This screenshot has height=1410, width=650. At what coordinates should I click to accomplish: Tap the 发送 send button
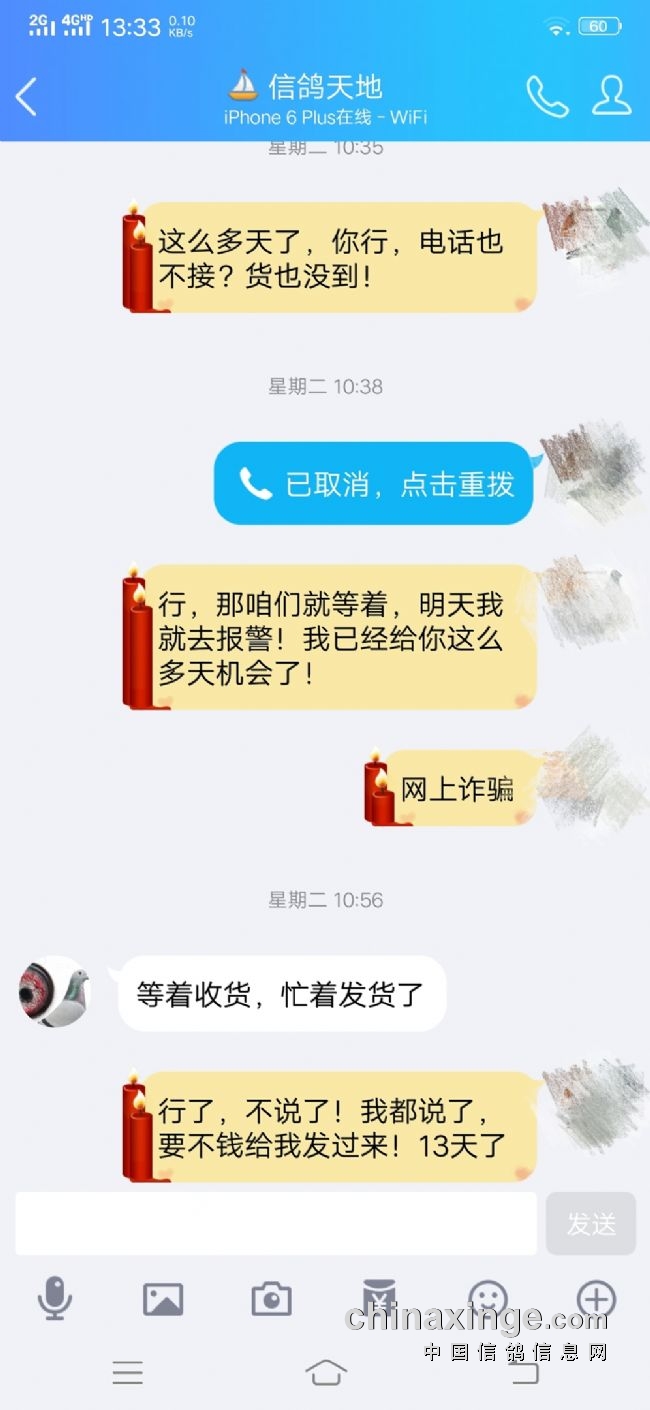pos(590,1223)
